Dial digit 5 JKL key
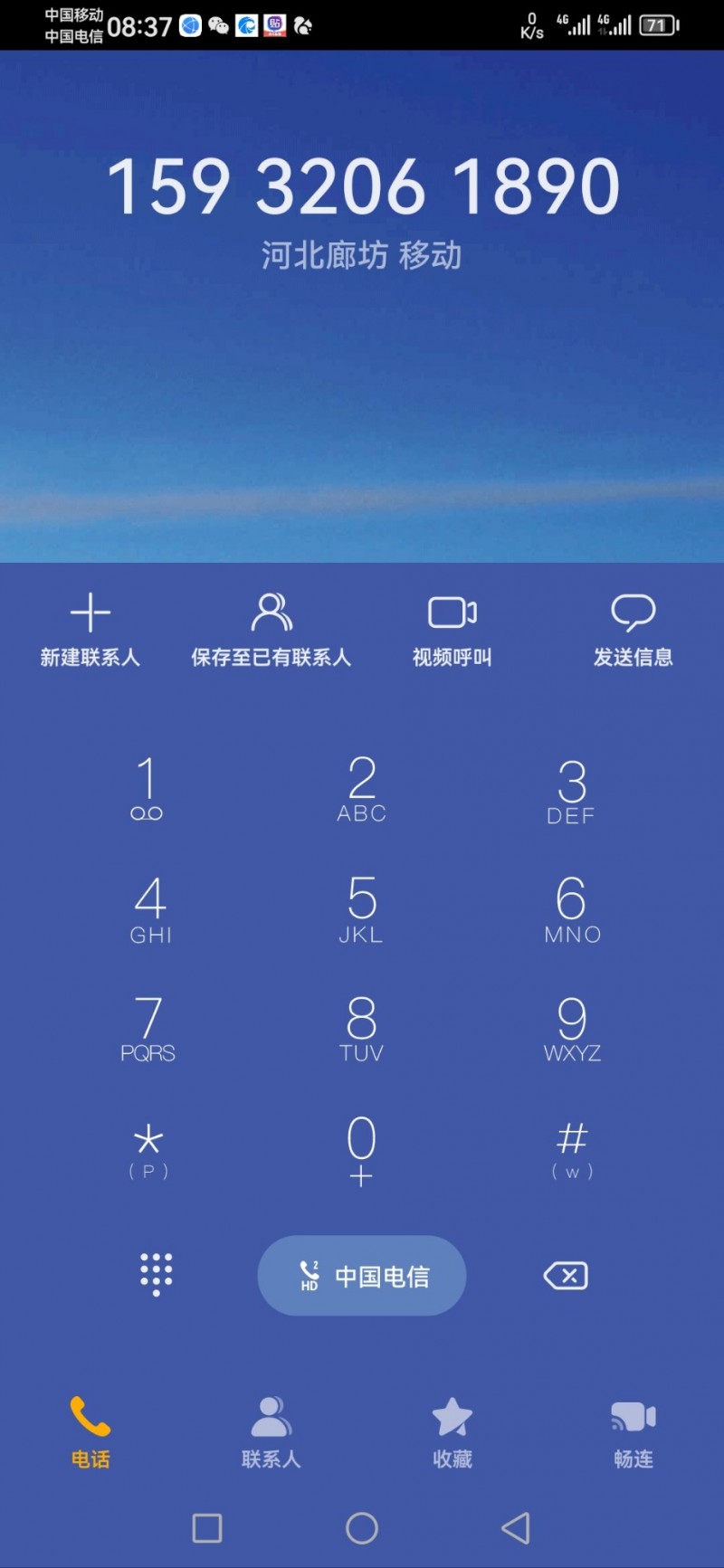This screenshot has width=724, height=1568. pos(361,908)
